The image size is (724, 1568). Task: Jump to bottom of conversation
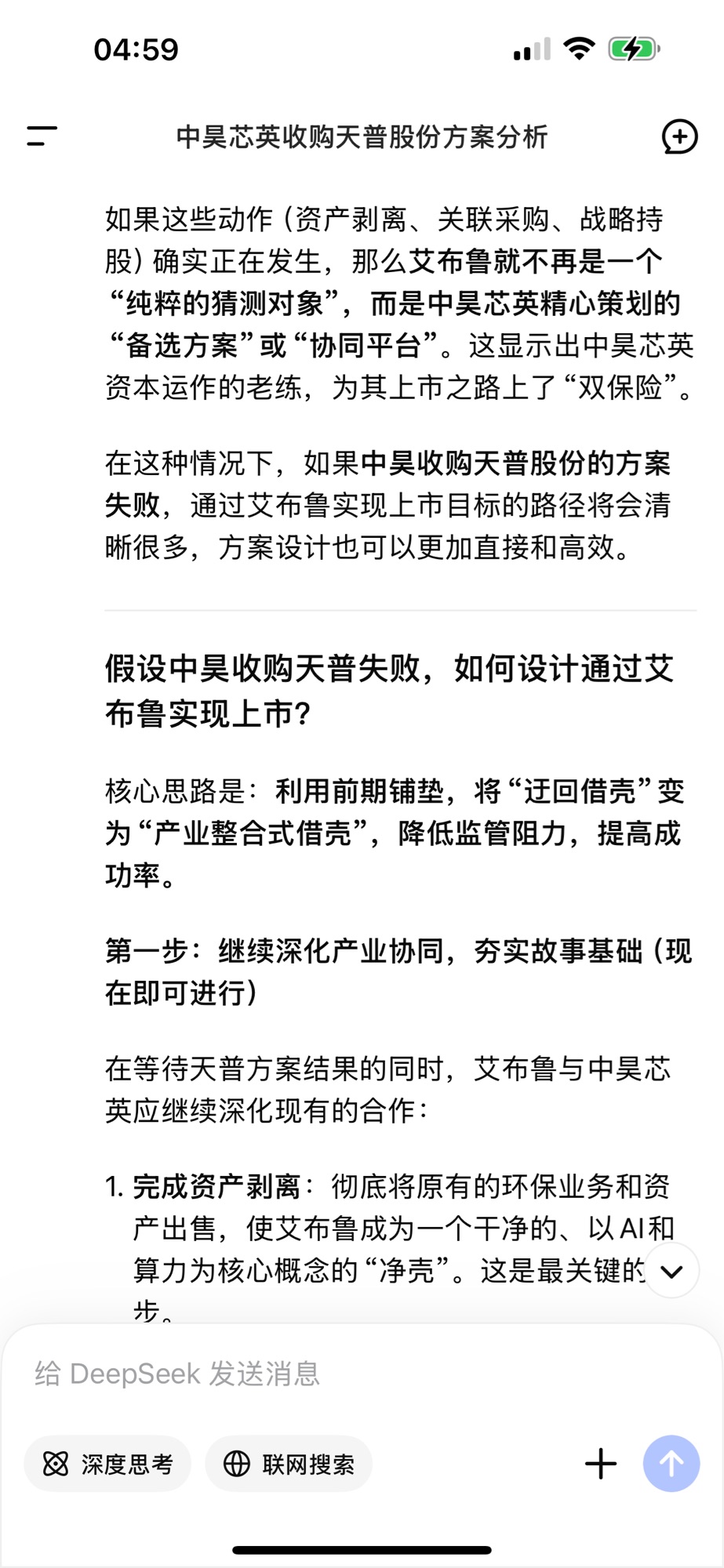[671, 1271]
